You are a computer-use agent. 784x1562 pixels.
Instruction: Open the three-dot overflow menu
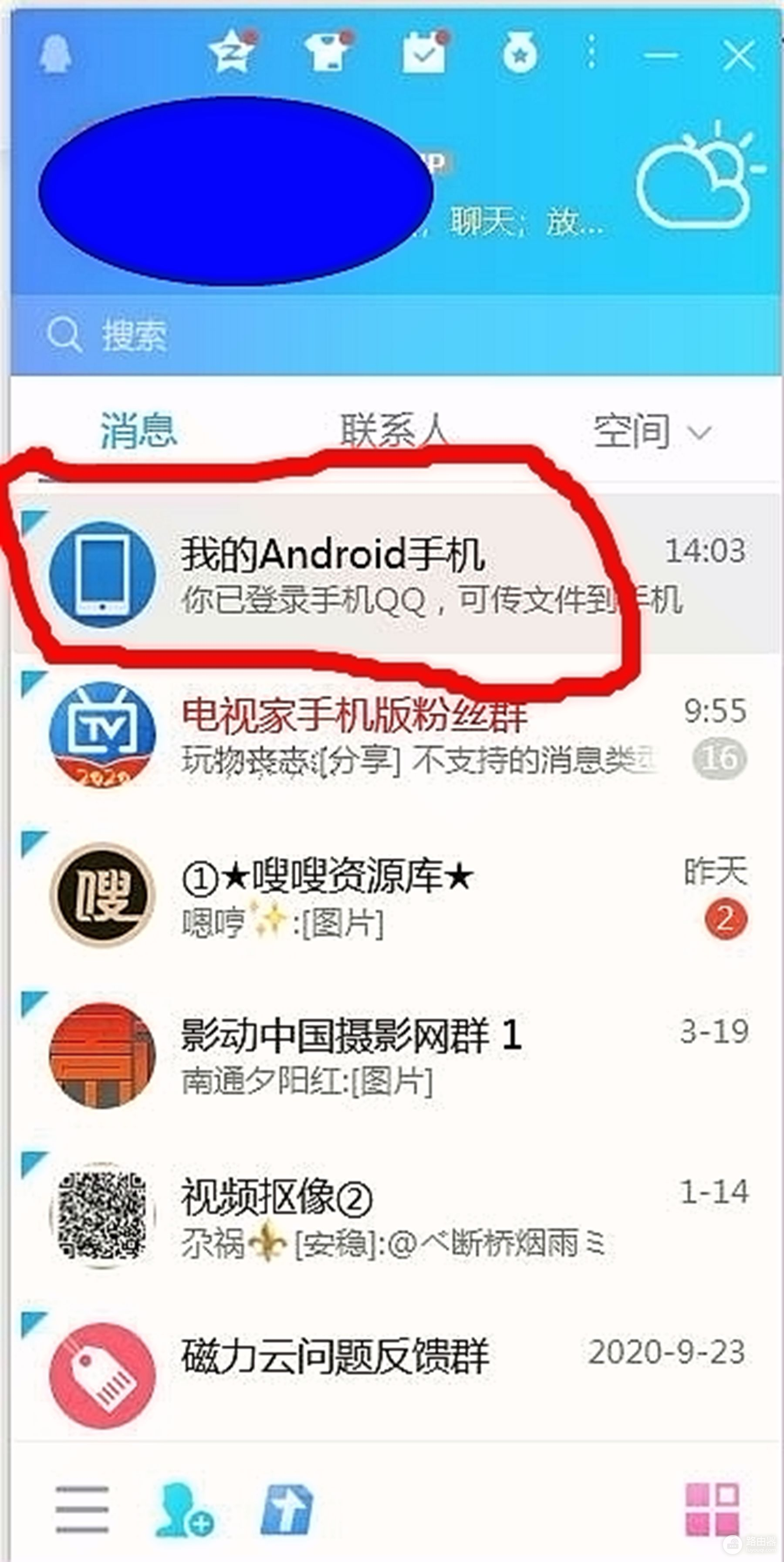(x=592, y=53)
